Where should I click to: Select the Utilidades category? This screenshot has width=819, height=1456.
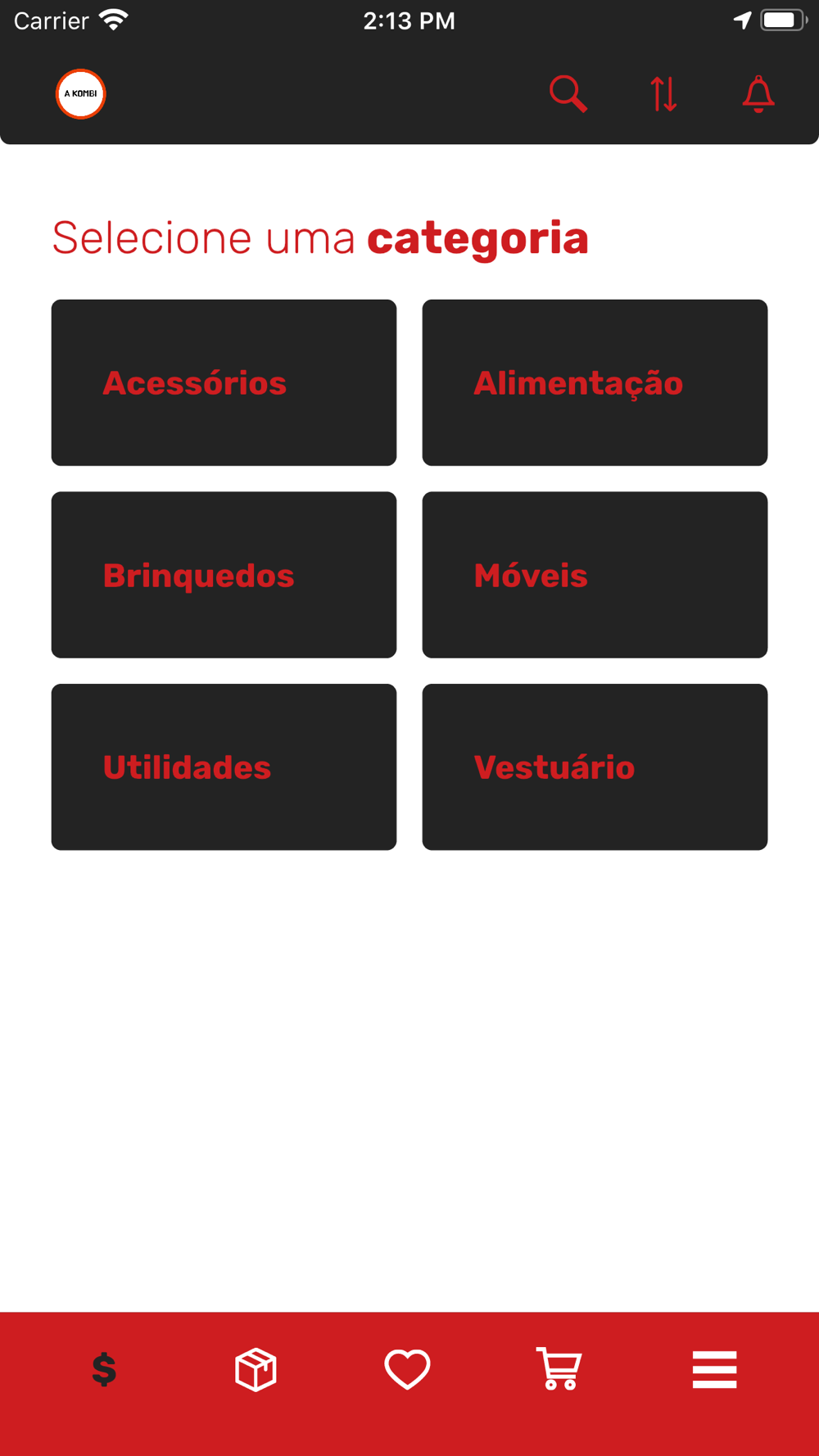tap(224, 767)
